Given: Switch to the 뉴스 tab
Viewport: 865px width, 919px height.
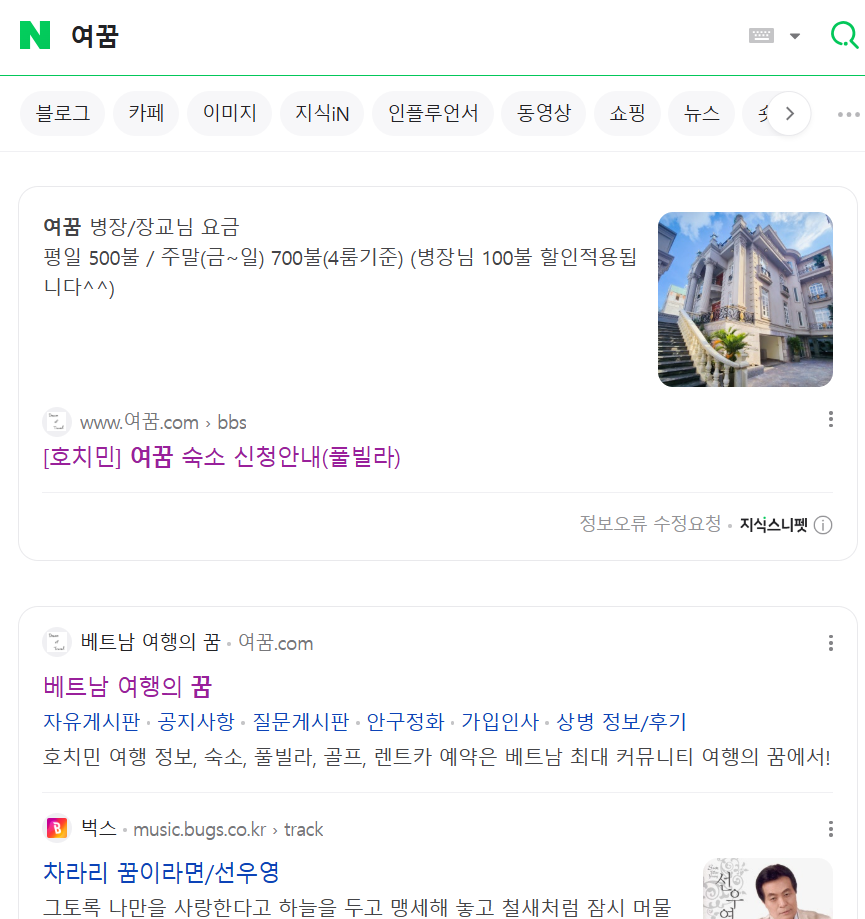Looking at the screenshot, I should click(702, 113).
